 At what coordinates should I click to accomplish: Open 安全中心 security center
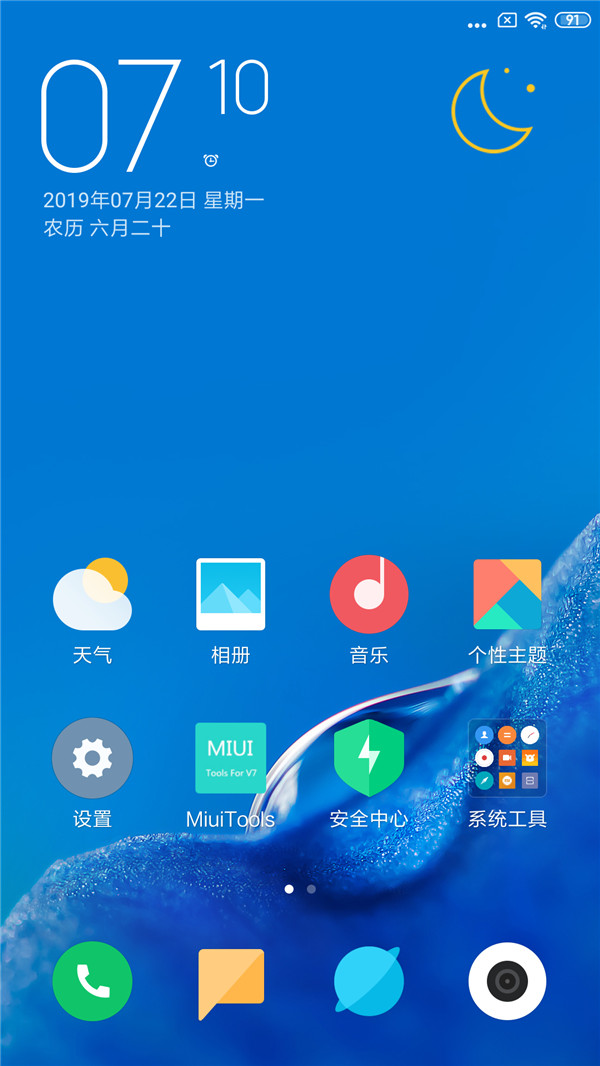pos(369,759)
